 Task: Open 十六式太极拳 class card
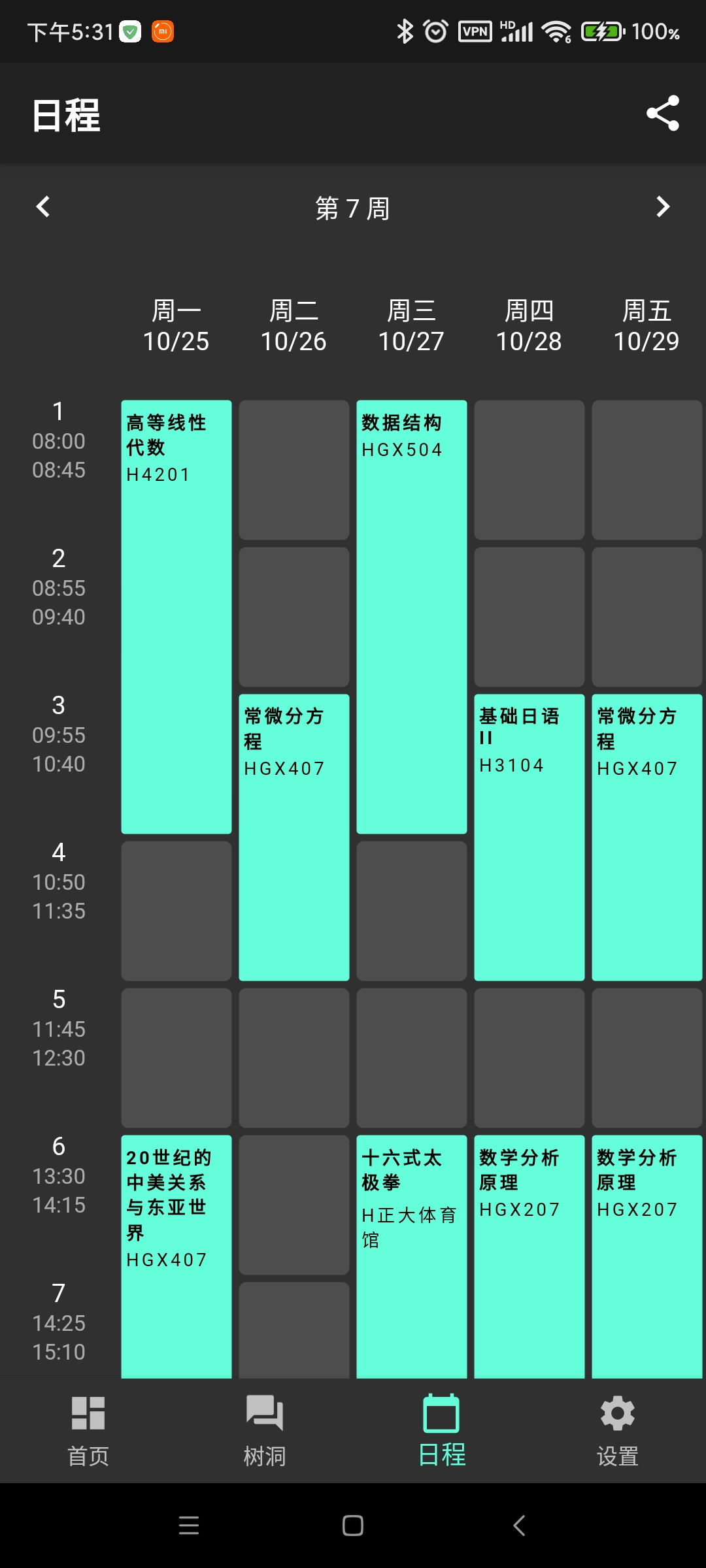click(412, 1257)
